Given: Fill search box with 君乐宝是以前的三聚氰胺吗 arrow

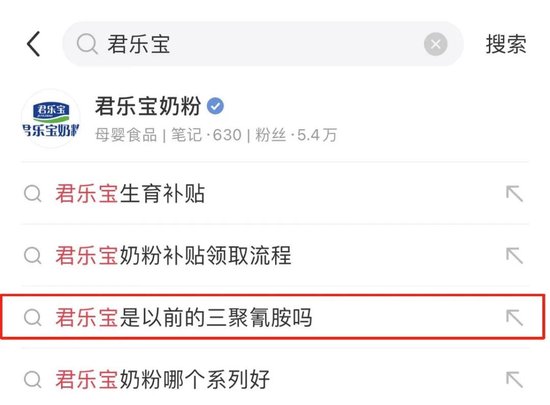Looking at the screenshot, I should point(514,318).
